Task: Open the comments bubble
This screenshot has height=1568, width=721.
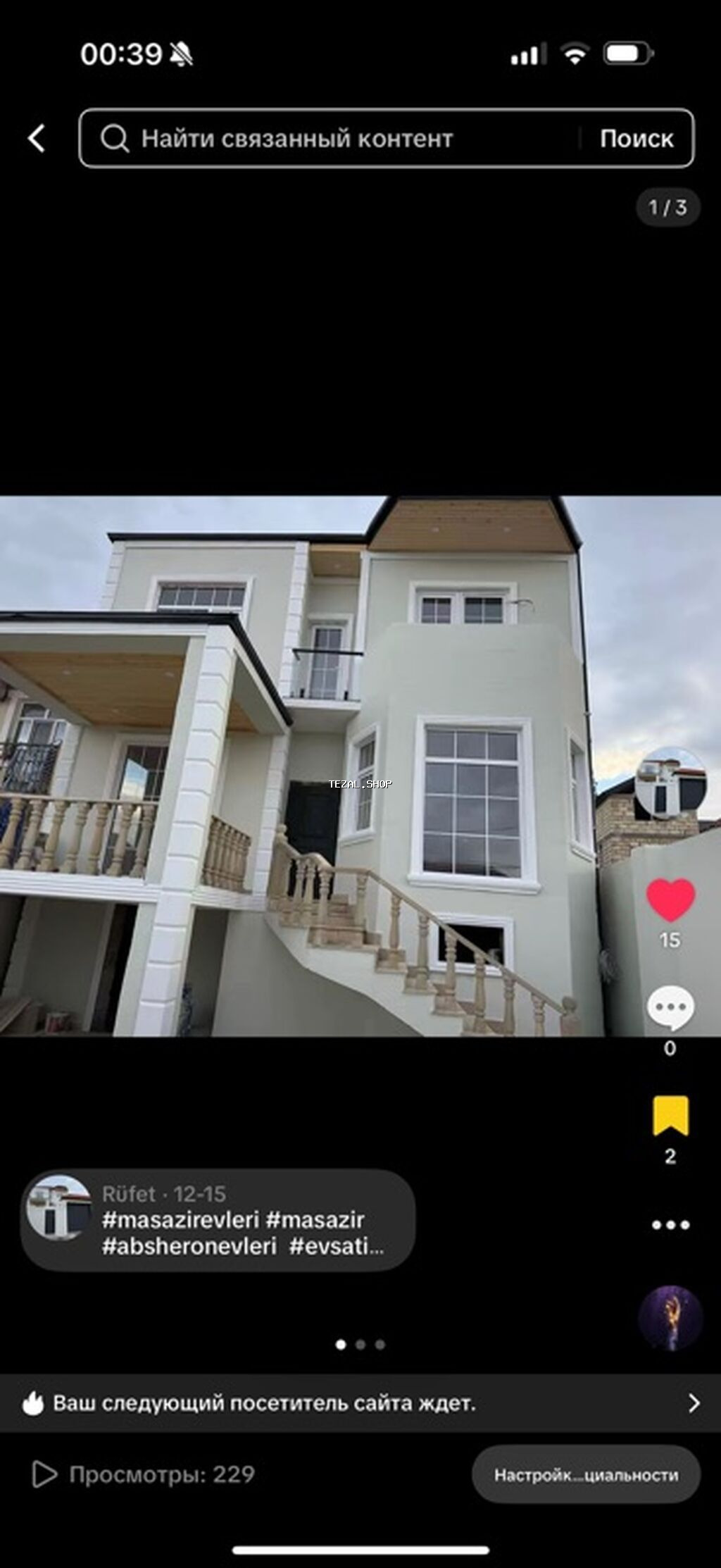Action: pos(670,1008)
